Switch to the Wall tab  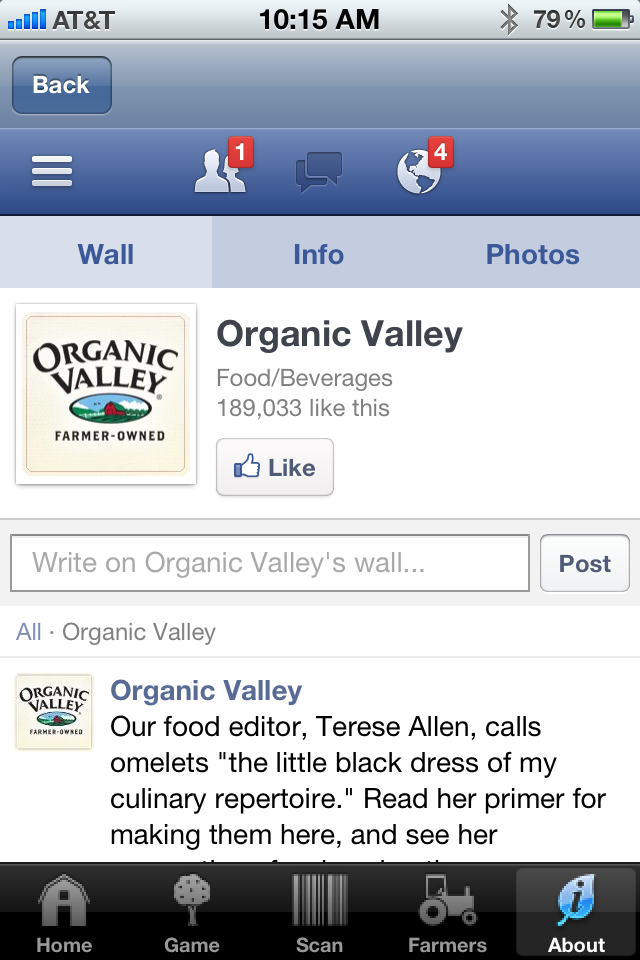click(x=106, y=252)
